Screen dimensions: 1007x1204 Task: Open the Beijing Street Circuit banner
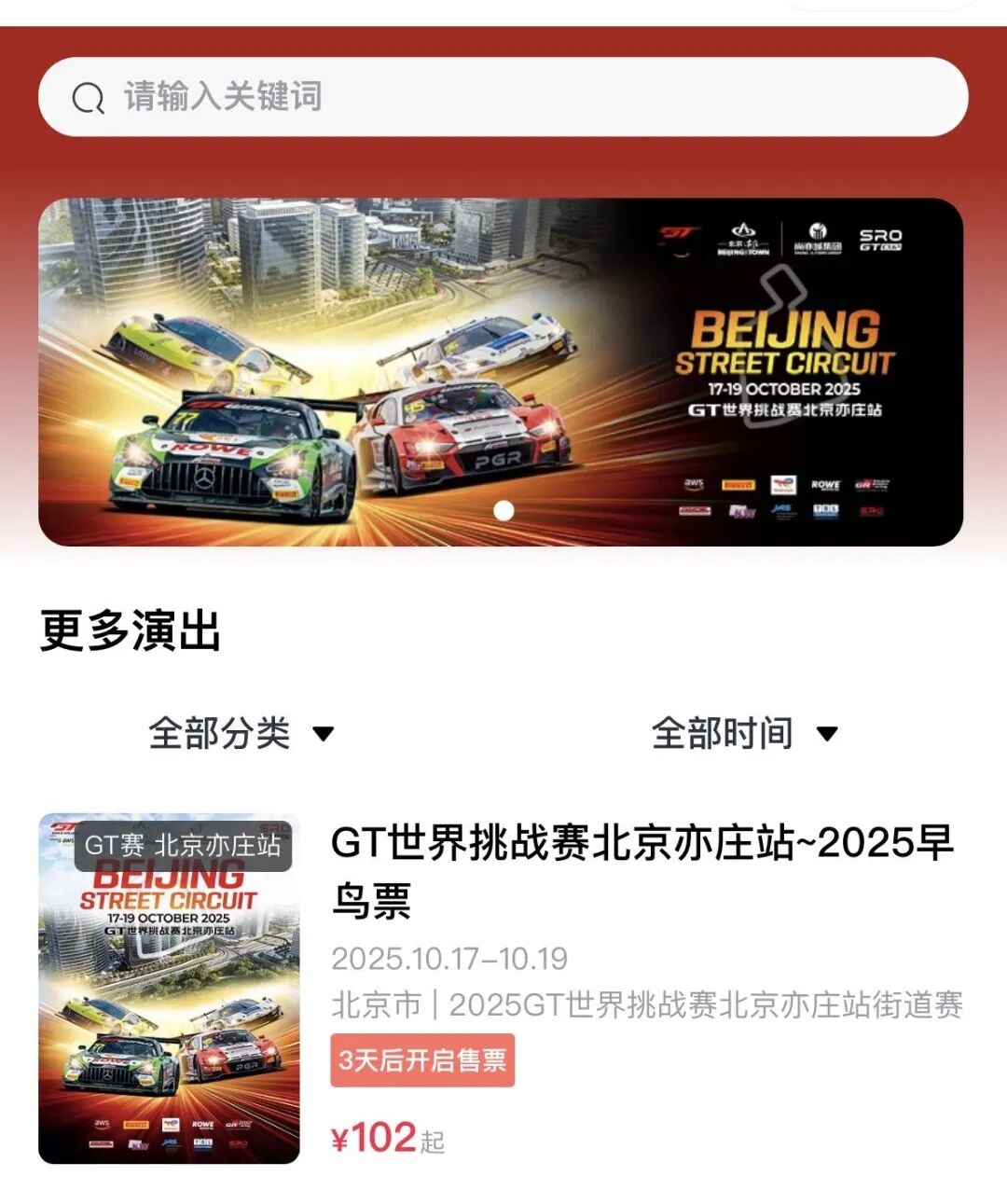tap(501, 371)
